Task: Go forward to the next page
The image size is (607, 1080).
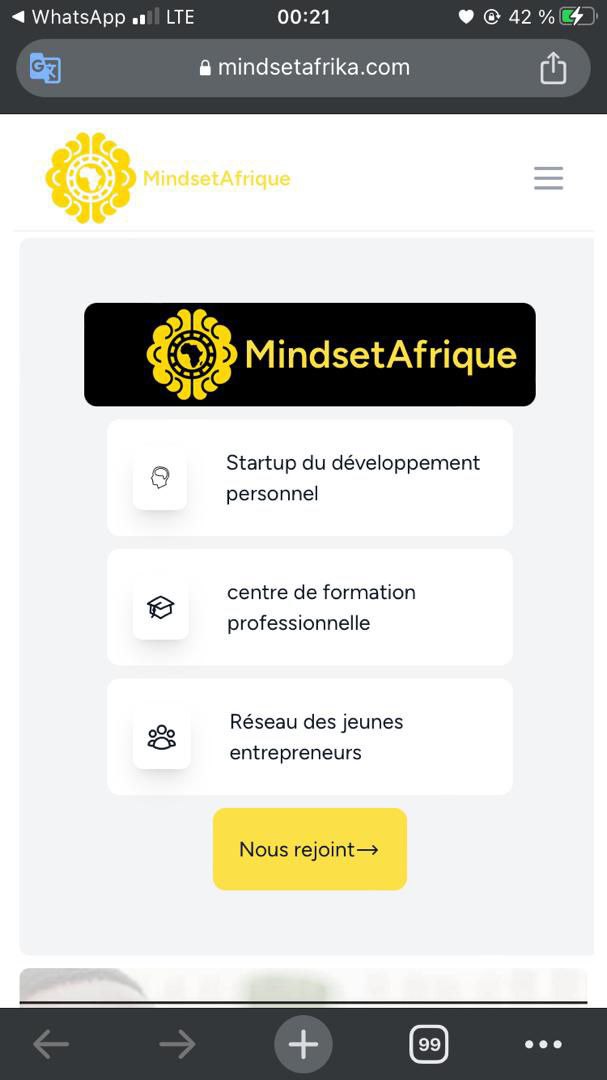Action: coord(177,1044)
